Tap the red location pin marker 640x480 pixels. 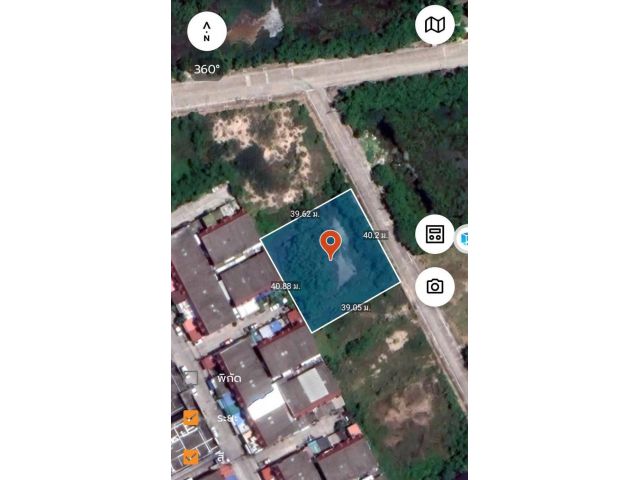pyautogui.click(x=331, y=244)
